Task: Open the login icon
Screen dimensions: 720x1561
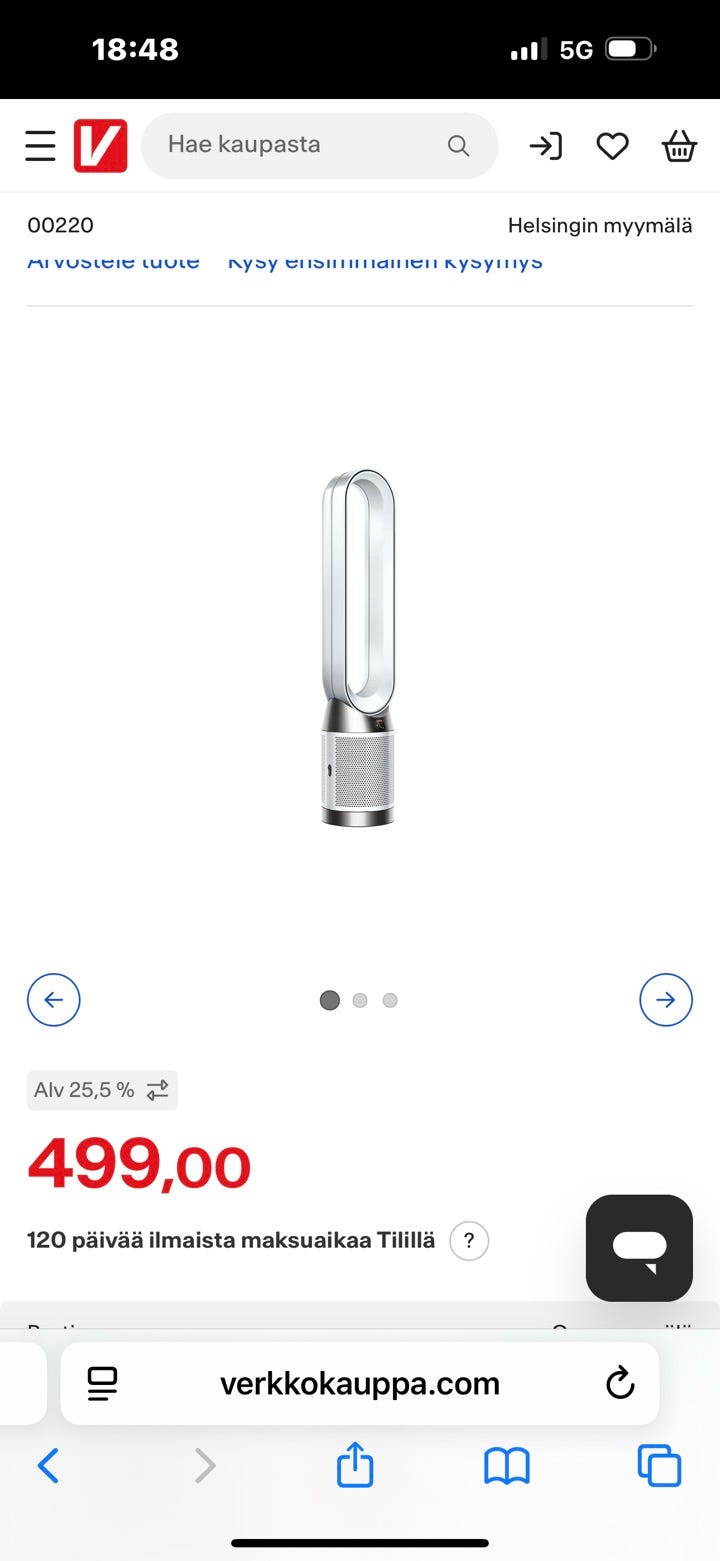Action: [x=545, y=147]
